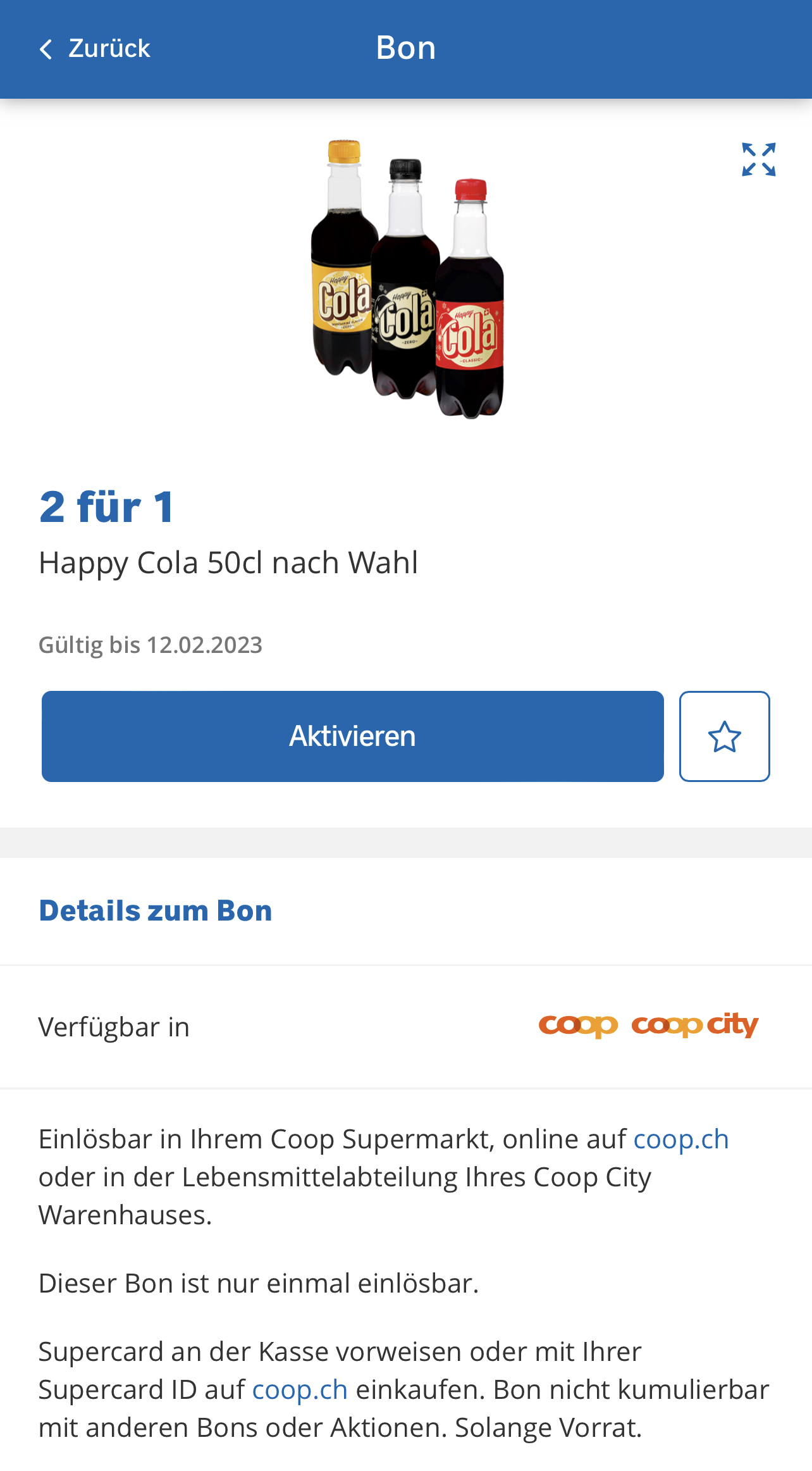This screenshot has width=812, height=1471.
Task: Open coop.ch link in the Supercard paragraph
Action: point(300,1390)
